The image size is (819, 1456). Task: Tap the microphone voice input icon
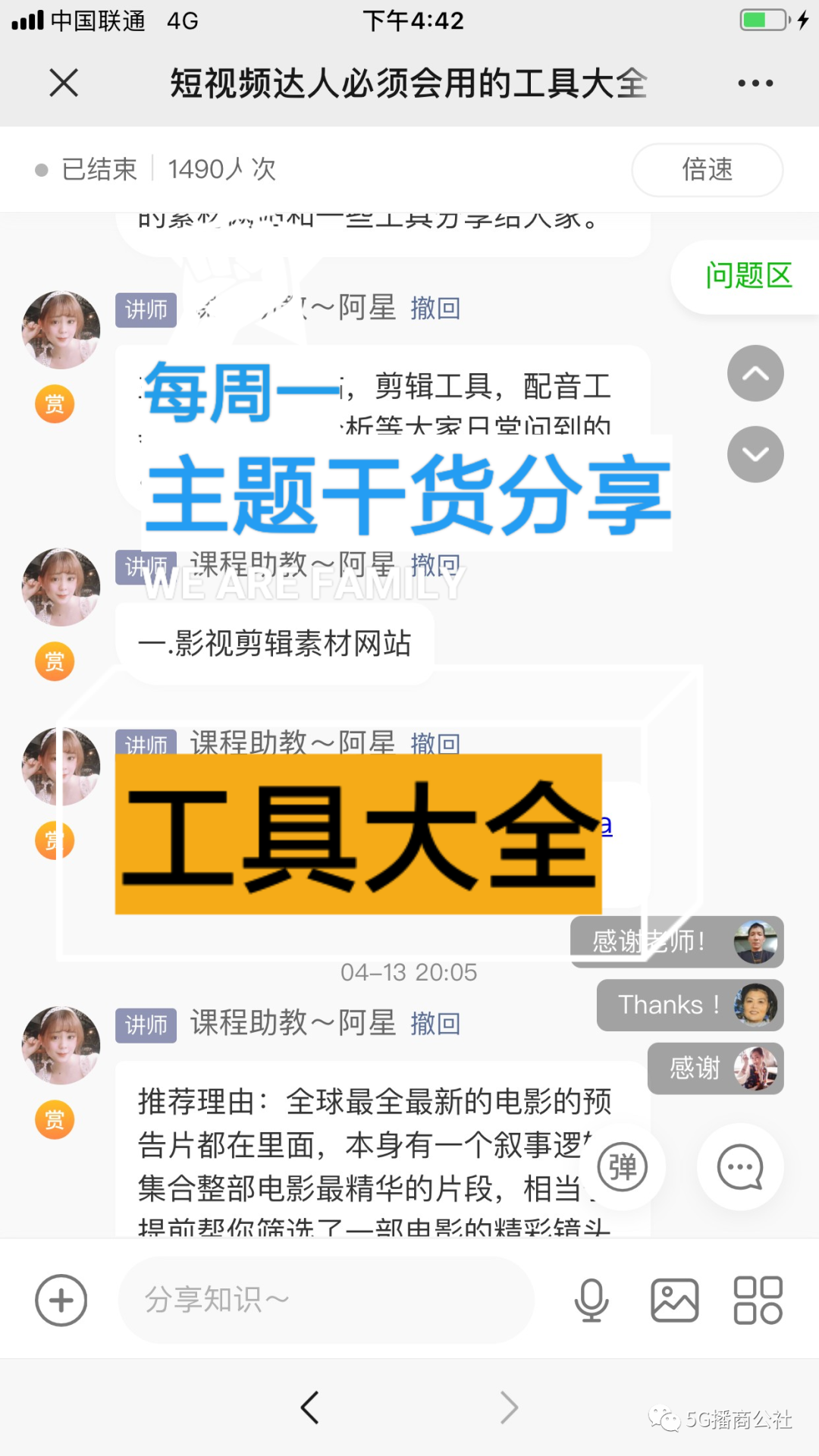(x=591, y=1300)
